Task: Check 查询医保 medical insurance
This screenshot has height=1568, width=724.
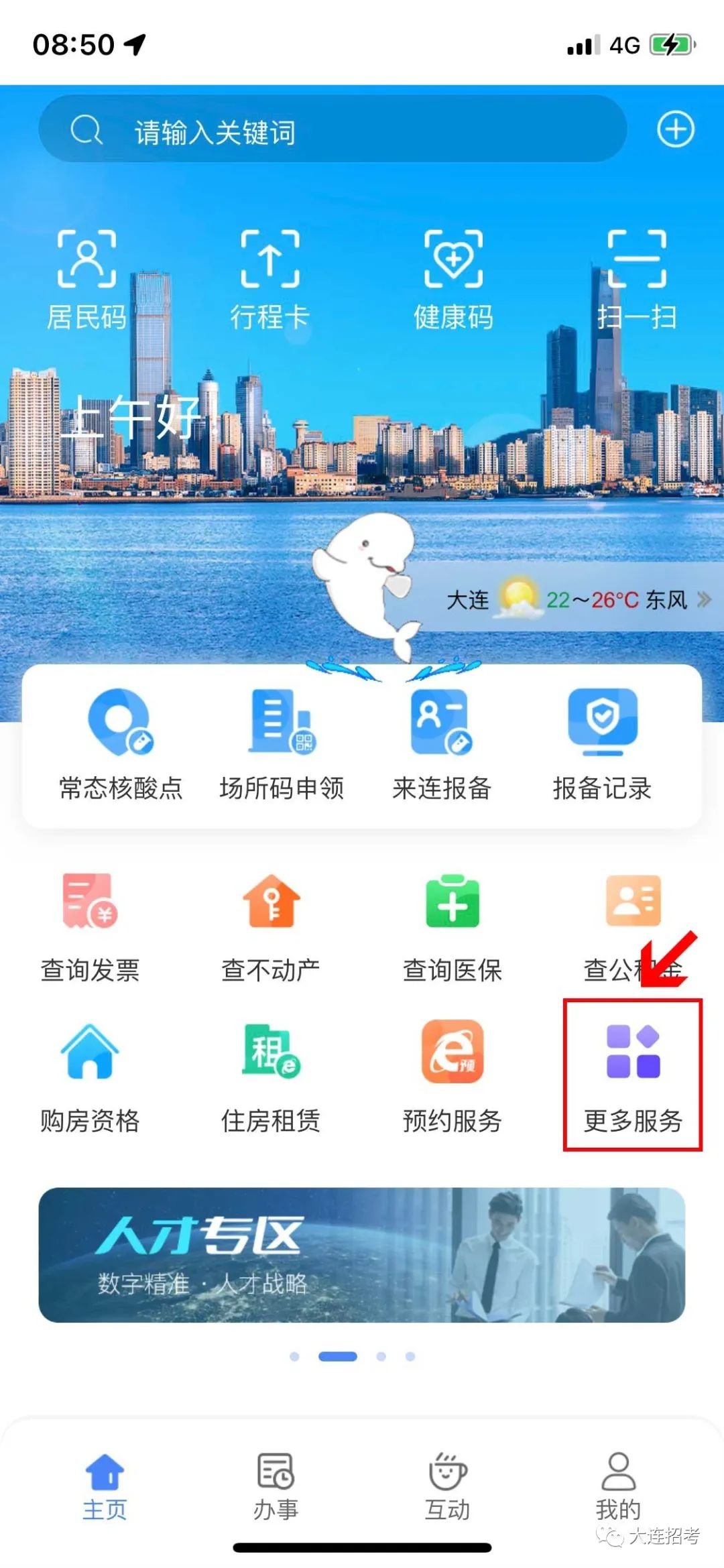Action: pyautogui.click(x=452, y=926)
